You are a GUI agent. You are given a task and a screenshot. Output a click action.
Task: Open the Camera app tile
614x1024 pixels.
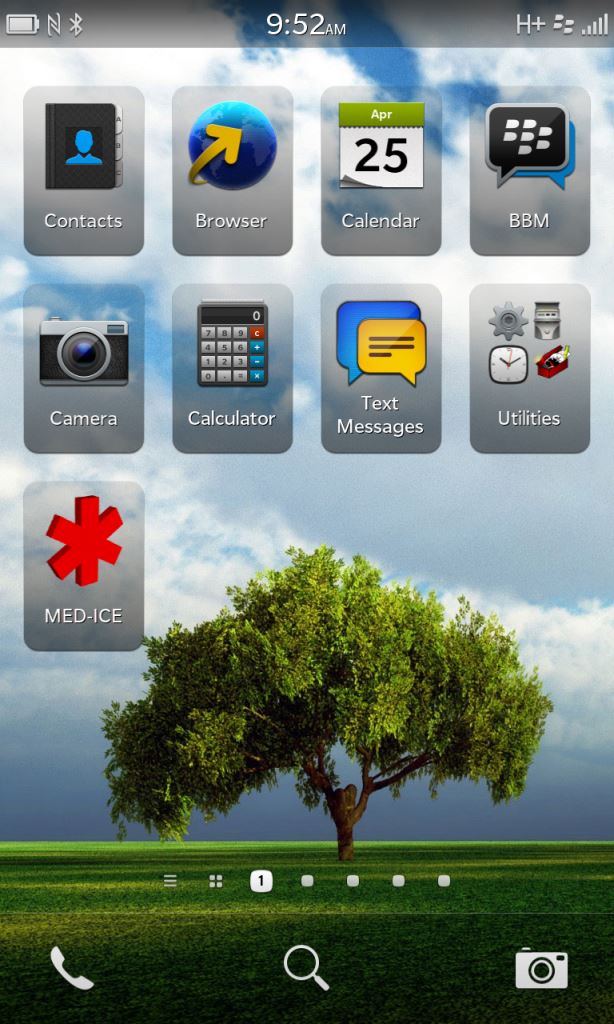(84, 368)
